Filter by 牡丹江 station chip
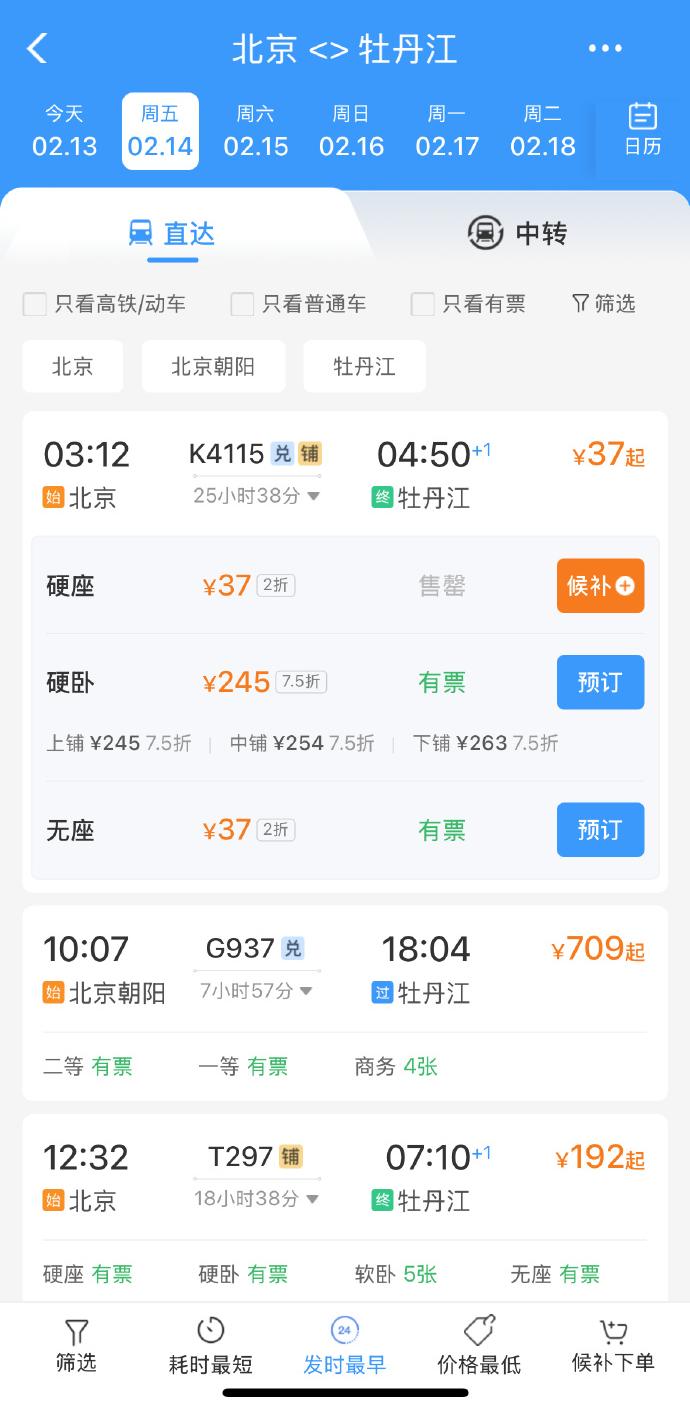690x1410 pixels. click(364, 366)
